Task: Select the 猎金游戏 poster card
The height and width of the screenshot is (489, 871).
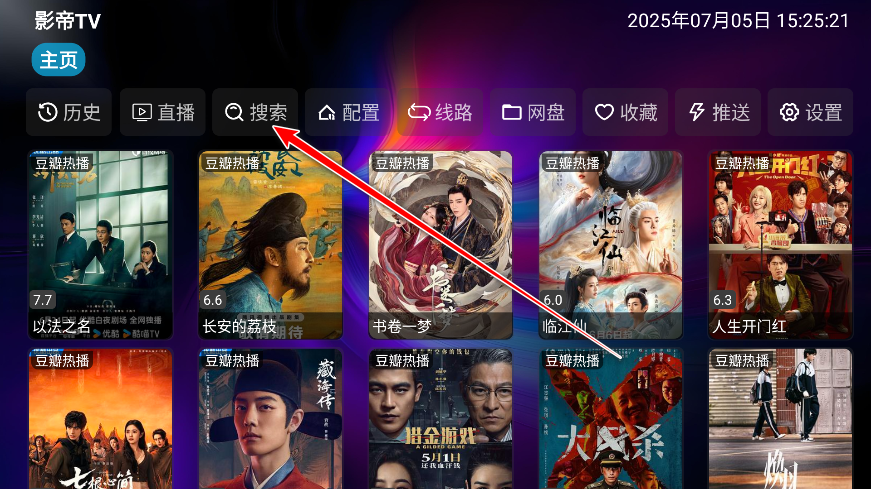Action: [x=440, y=420]
